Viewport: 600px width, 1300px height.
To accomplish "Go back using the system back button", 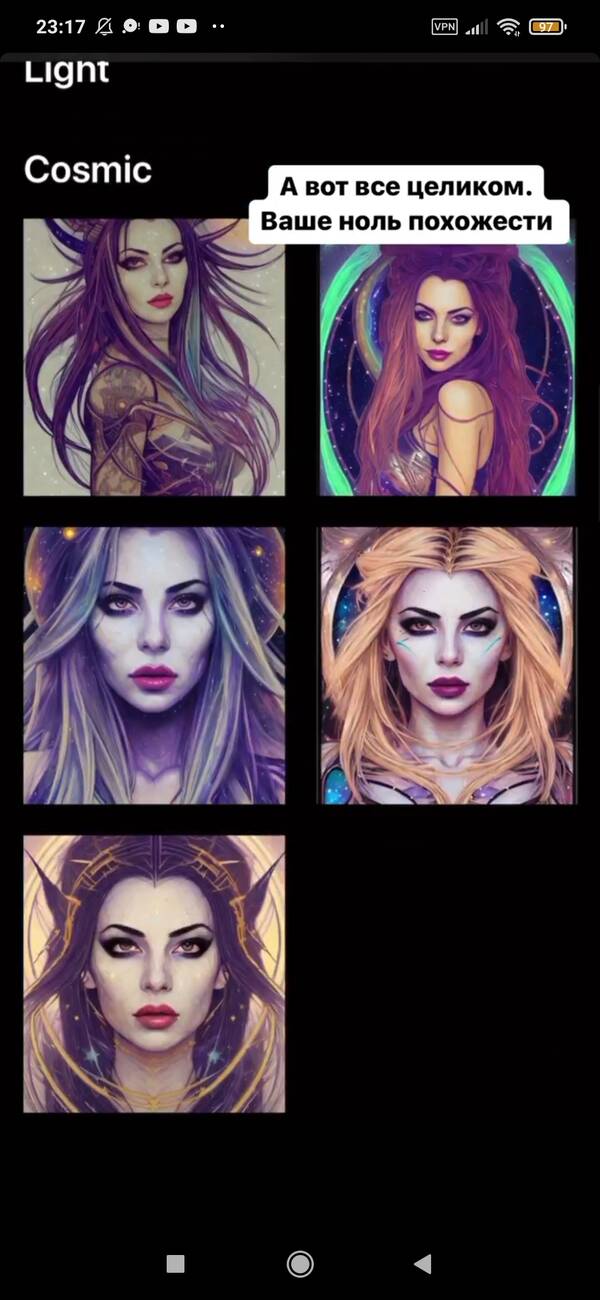I will coord(422,1264).
